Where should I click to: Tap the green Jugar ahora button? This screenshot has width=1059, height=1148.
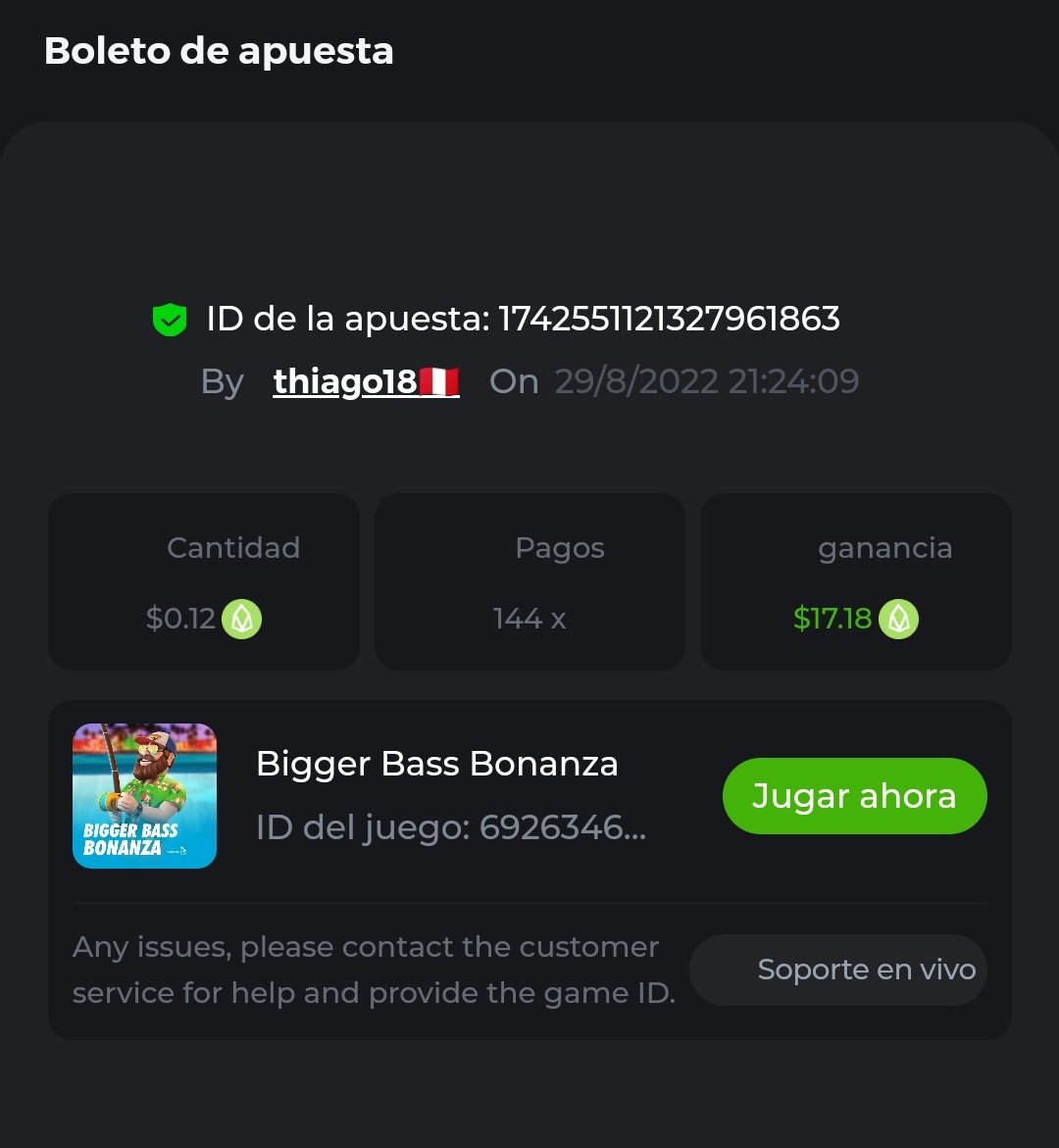pyautogui.click(x=854, y=796)
